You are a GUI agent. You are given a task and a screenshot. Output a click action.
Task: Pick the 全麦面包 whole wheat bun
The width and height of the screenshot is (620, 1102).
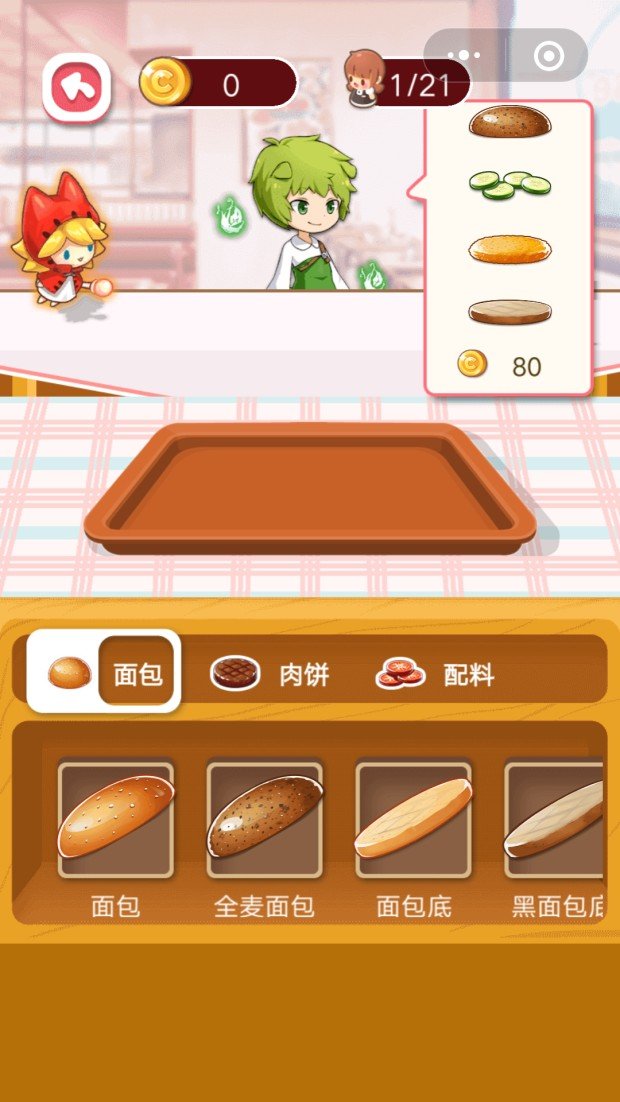264,818
